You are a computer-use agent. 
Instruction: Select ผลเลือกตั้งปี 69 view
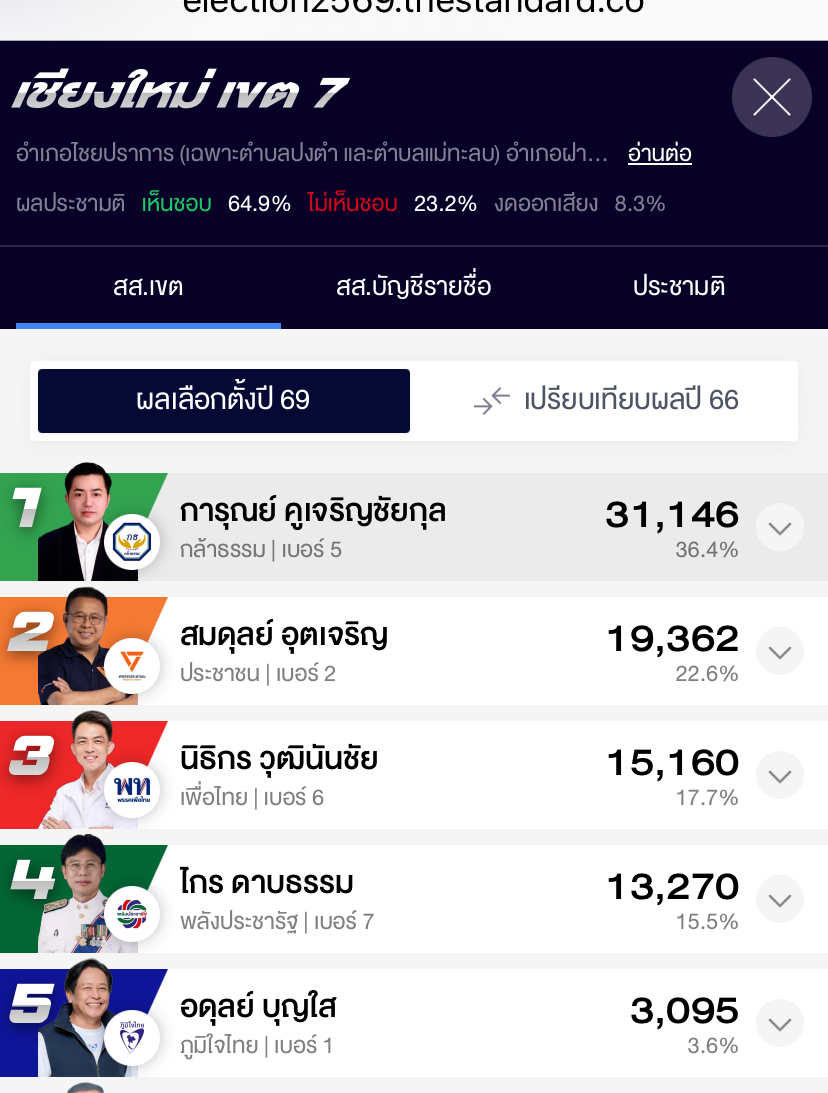(224, 401)
